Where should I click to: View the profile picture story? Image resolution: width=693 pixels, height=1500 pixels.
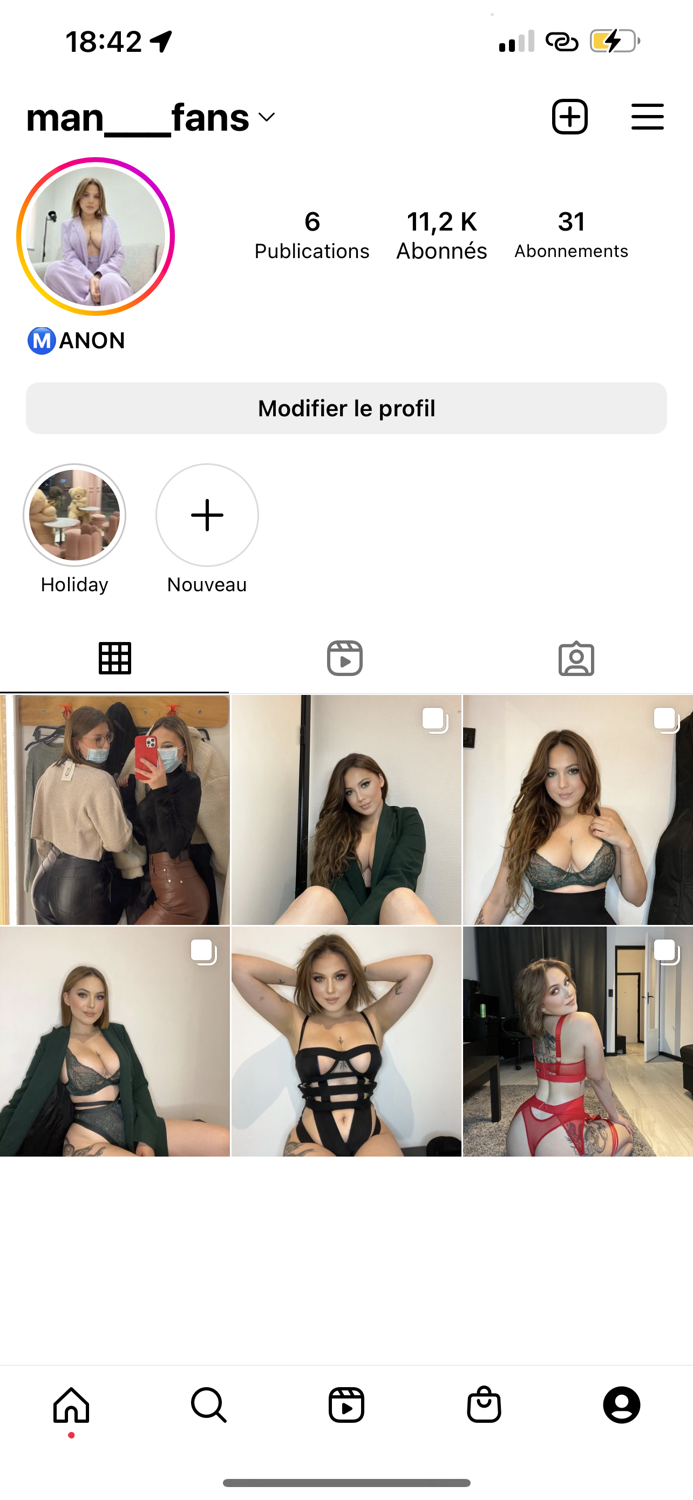coord(96,237)
